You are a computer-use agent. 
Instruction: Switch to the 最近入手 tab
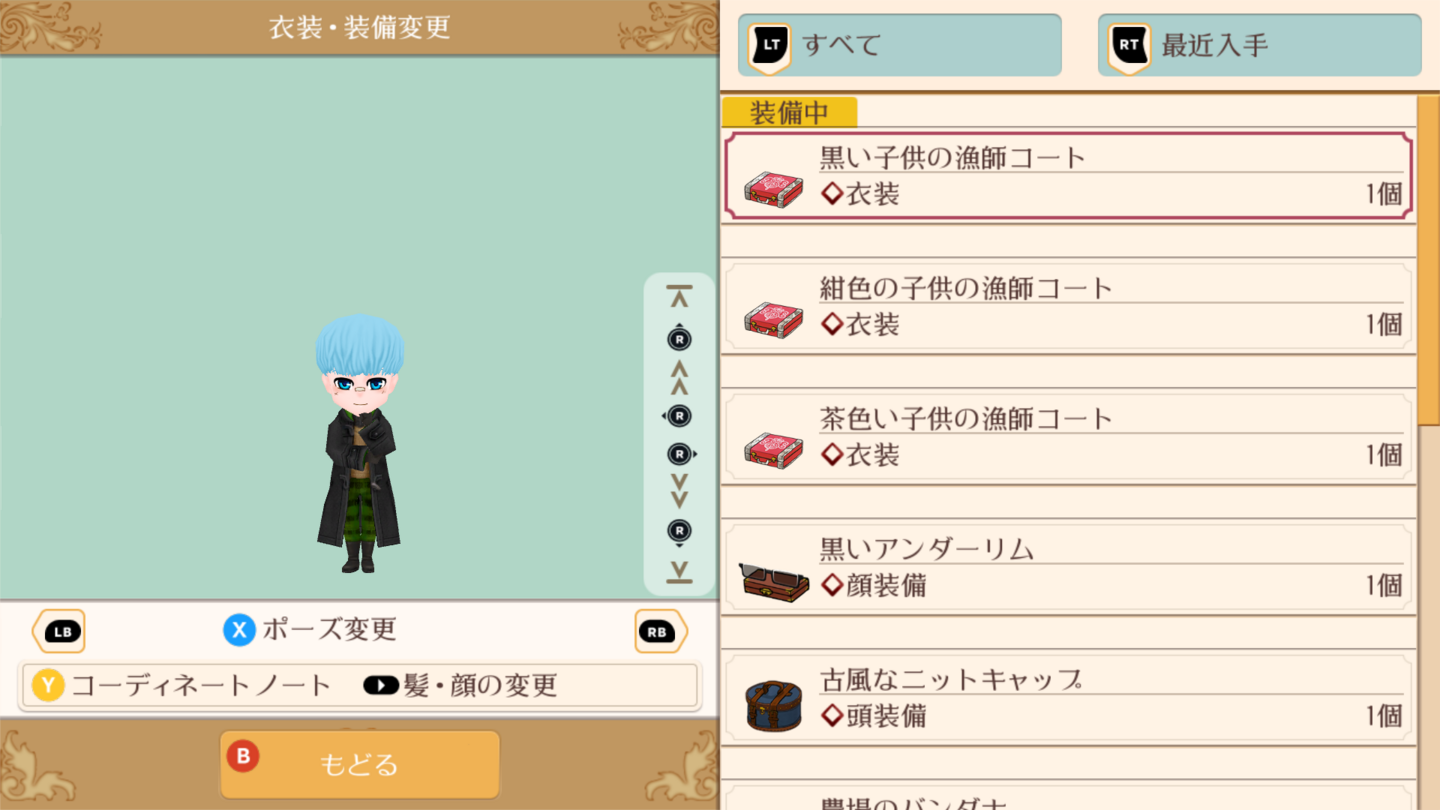pos(1259,45)
